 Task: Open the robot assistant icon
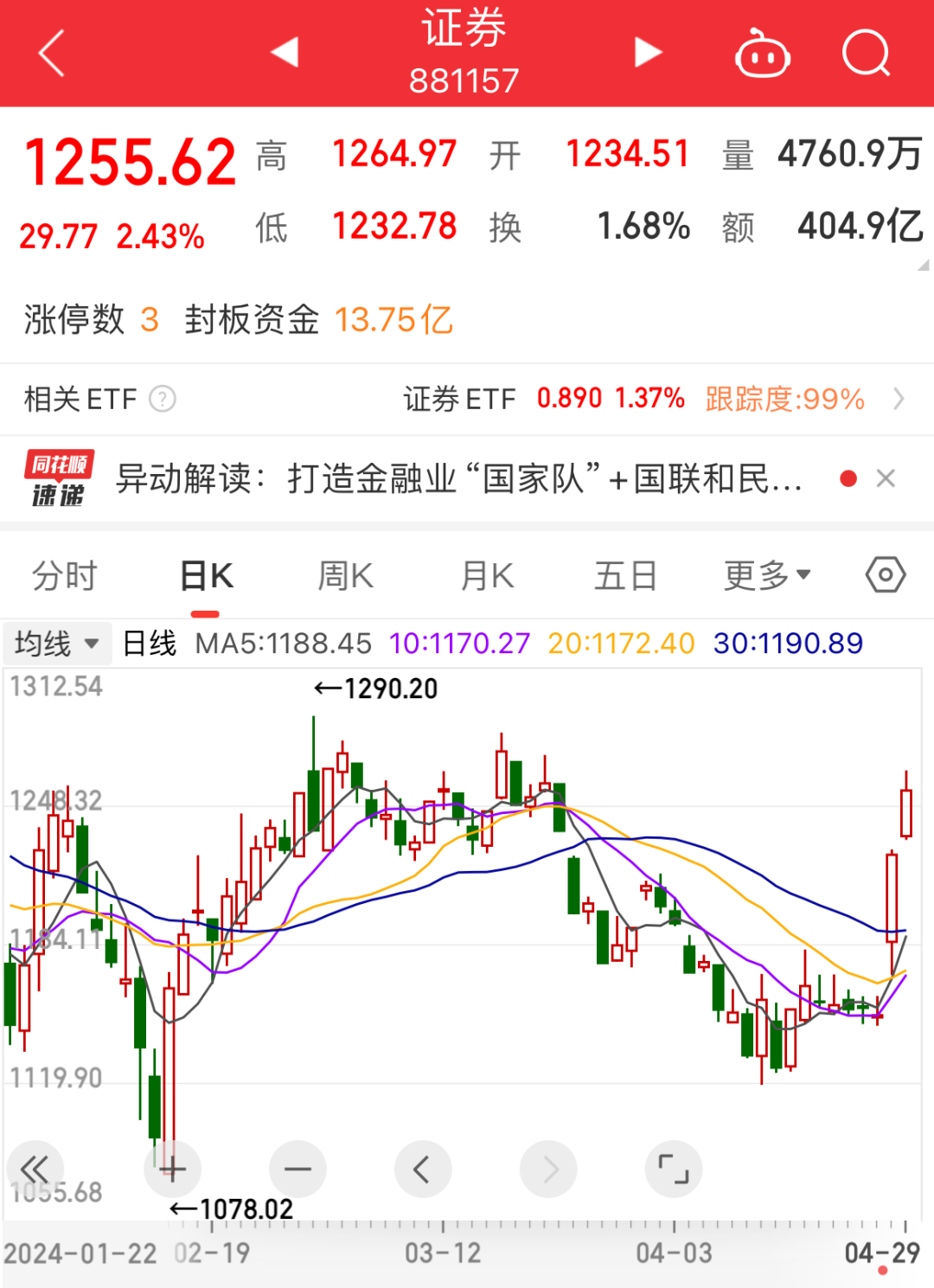pos(762,54)
